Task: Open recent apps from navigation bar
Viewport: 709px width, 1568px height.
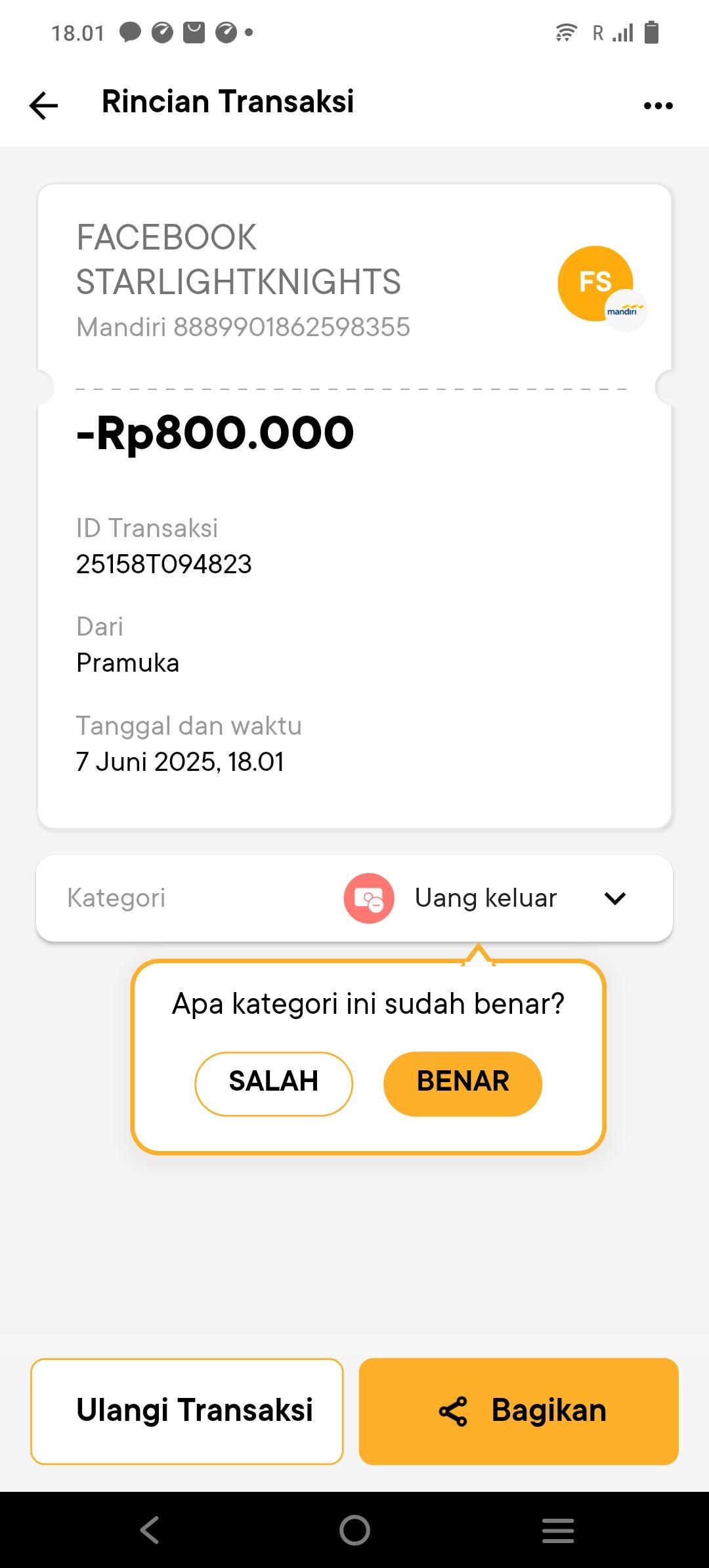Action: pos(558,1531)
